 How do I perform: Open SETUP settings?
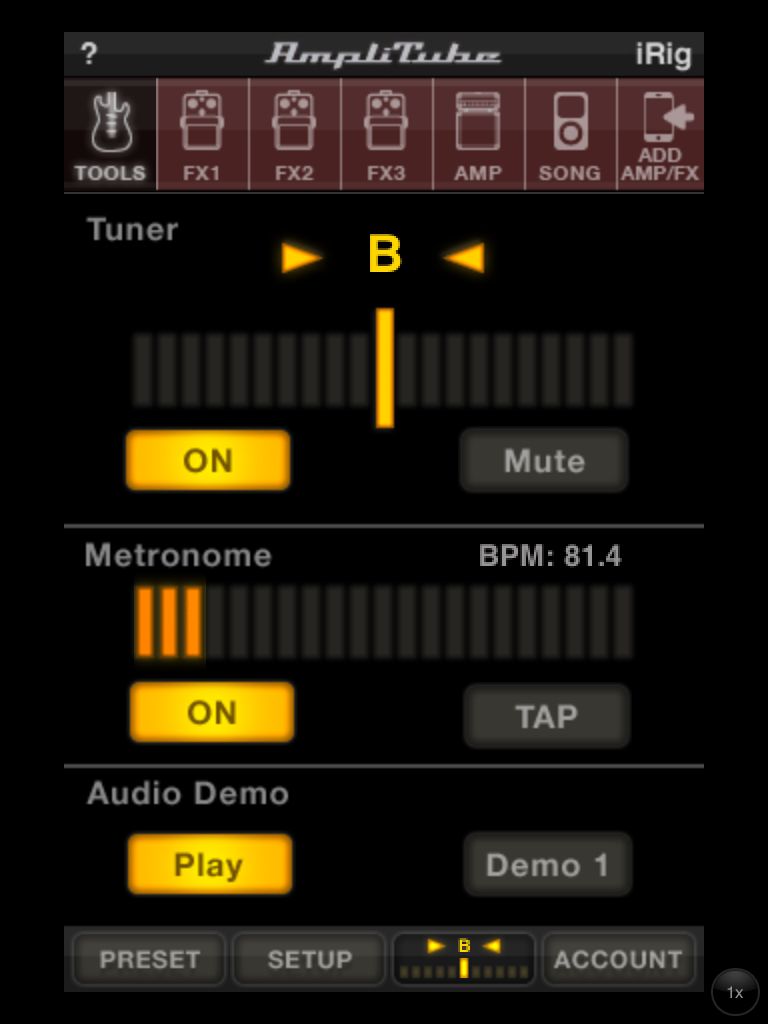tap(309, 959)
